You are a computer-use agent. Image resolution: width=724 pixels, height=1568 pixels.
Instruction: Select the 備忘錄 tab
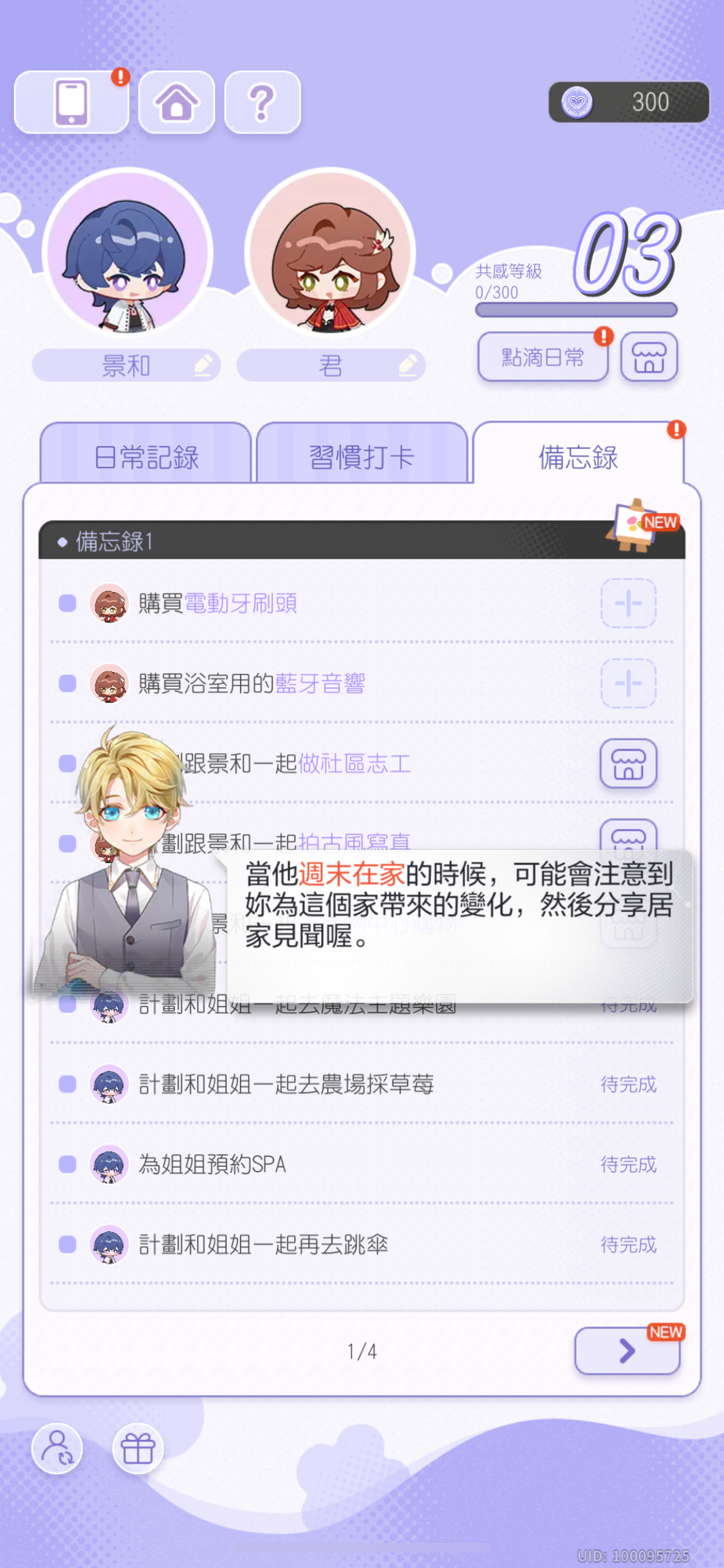pyautogui.click(x=578, y=457)
